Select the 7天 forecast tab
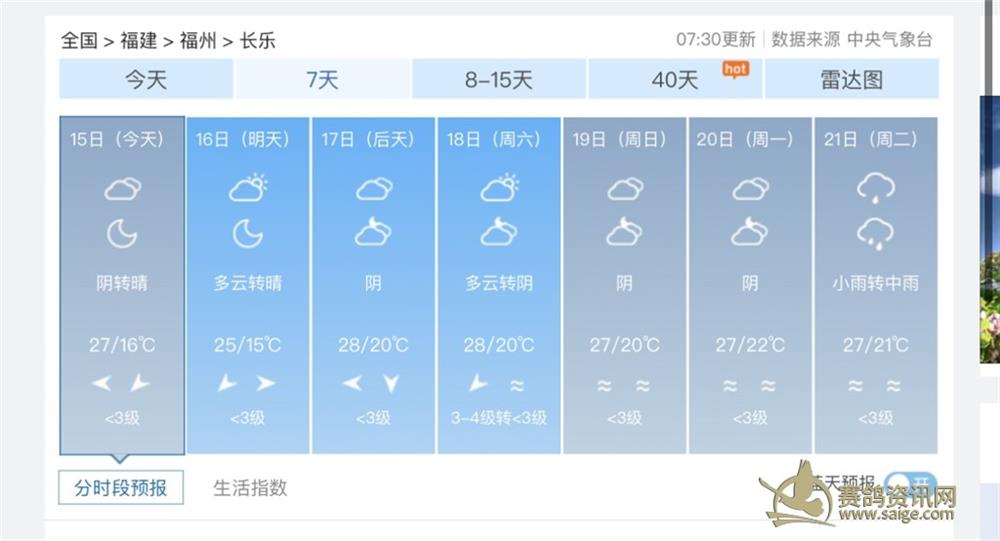 pos(322,80)
